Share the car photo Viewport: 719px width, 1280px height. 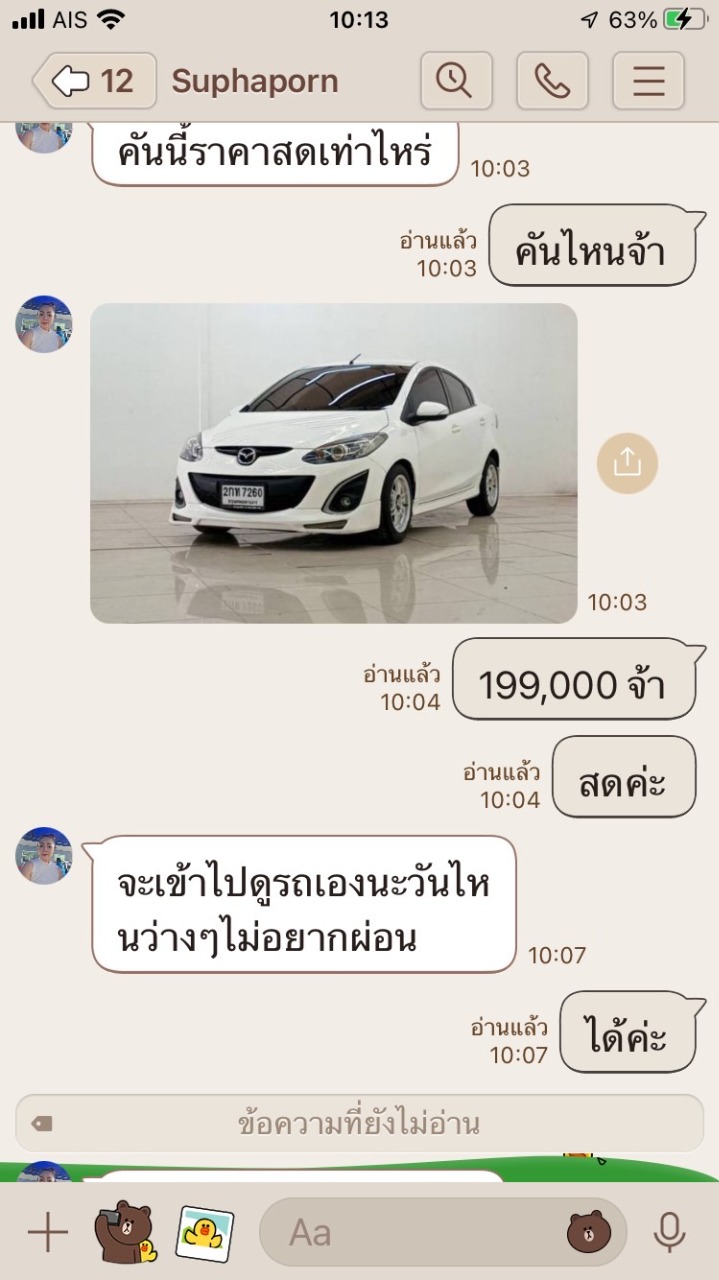coord(627,463)
